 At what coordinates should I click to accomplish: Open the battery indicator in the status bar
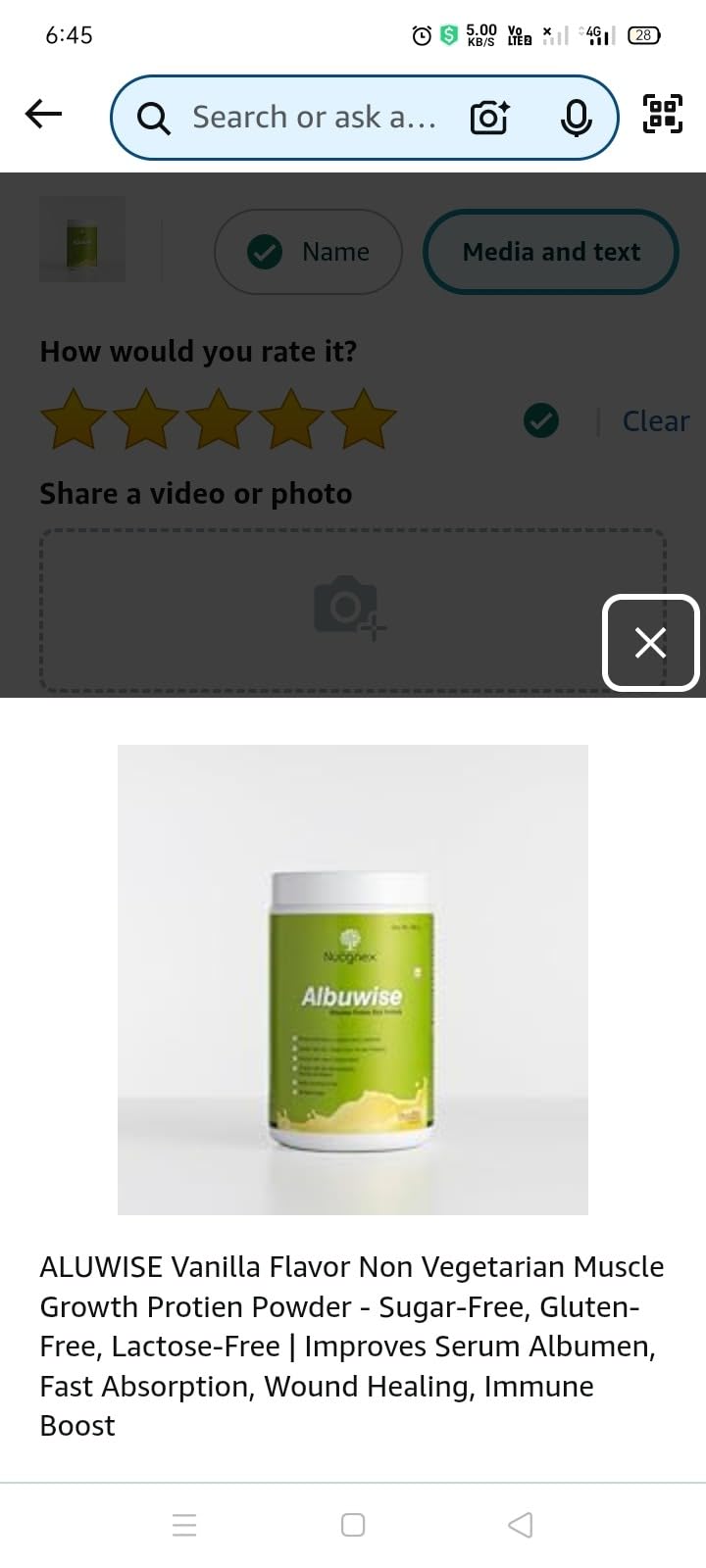pyautogui.click(x=643, y=35)
